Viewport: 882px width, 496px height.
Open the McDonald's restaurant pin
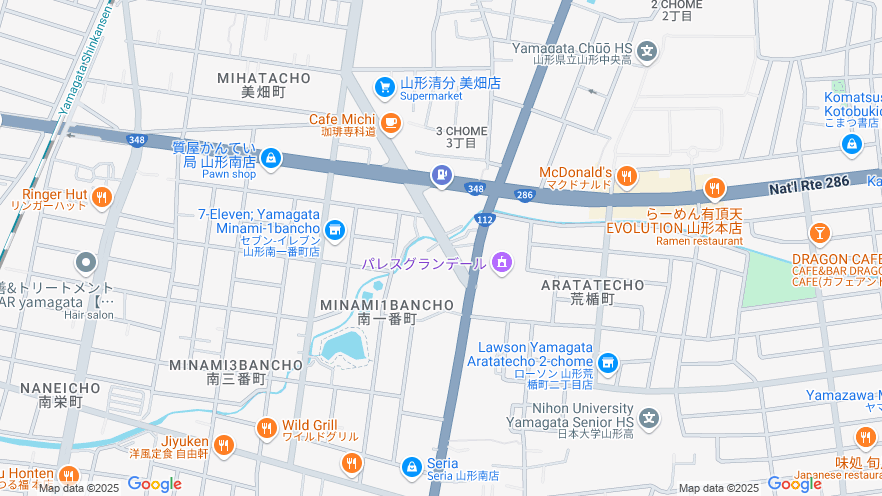(627, 177)
